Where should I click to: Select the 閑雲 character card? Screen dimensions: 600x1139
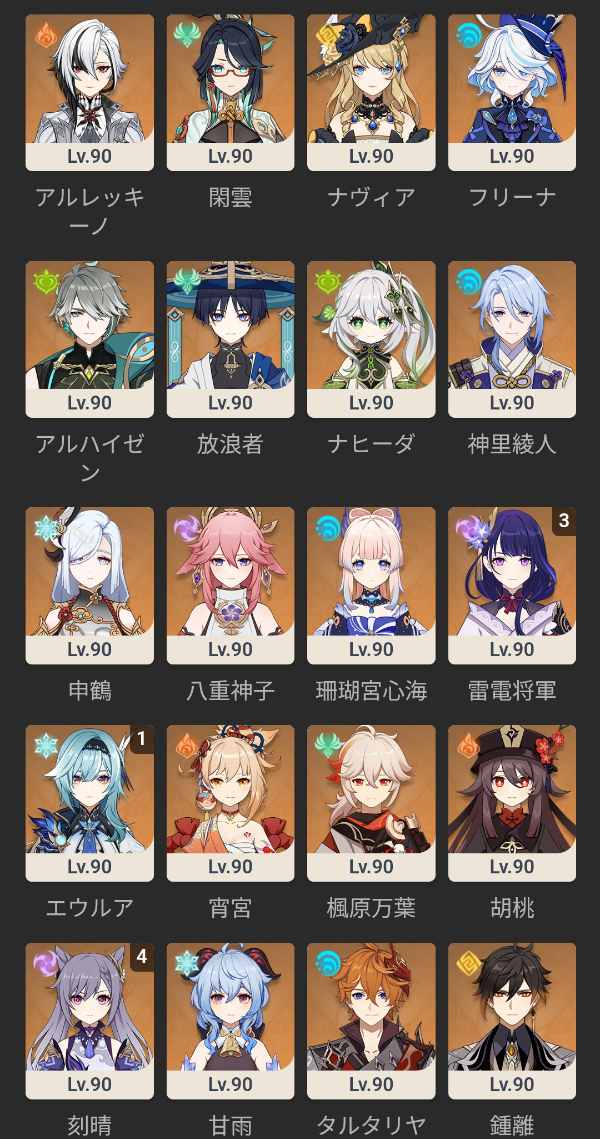230,92
